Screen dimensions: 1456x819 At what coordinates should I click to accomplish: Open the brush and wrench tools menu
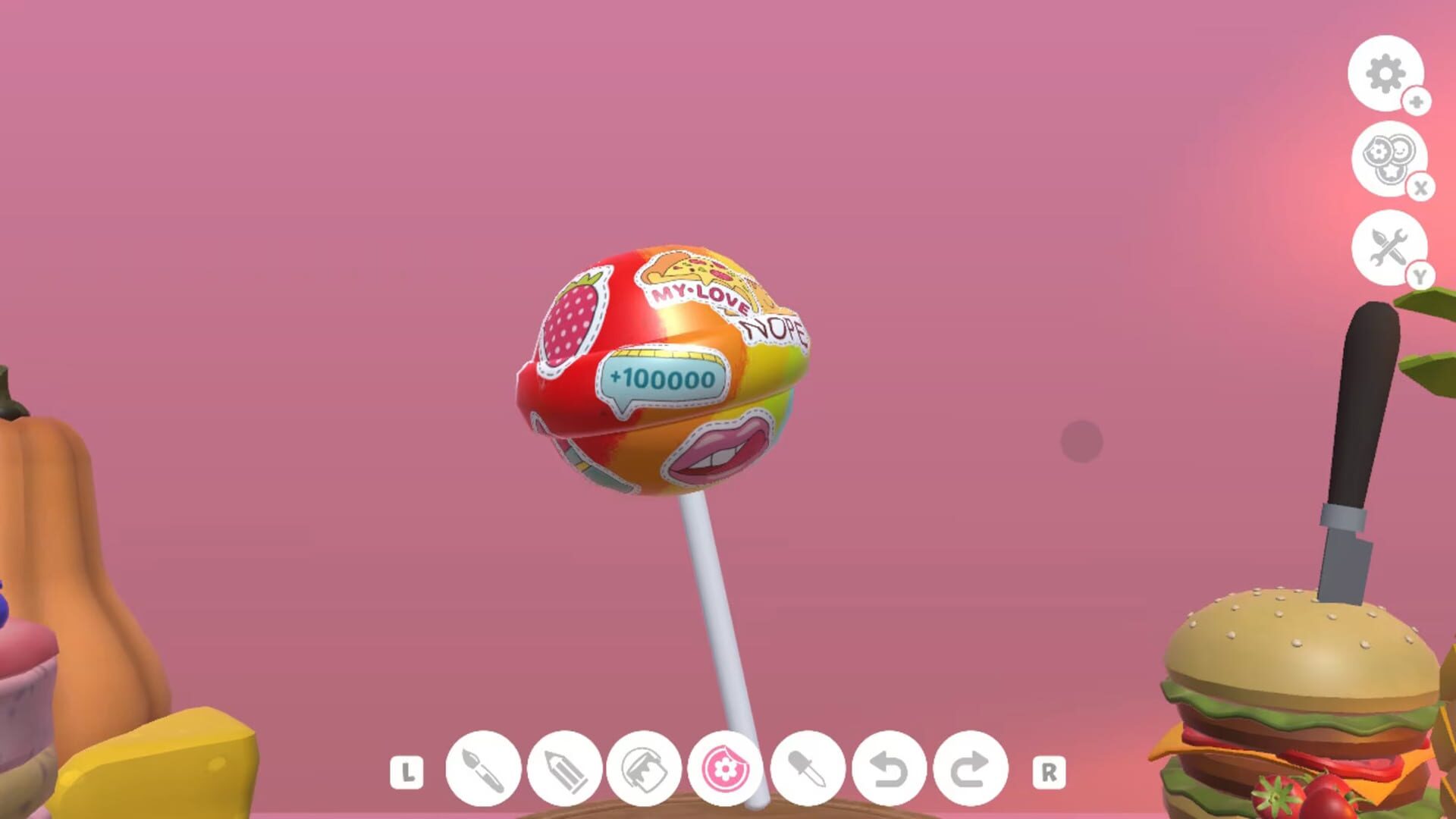click(x=1389, y=246)
